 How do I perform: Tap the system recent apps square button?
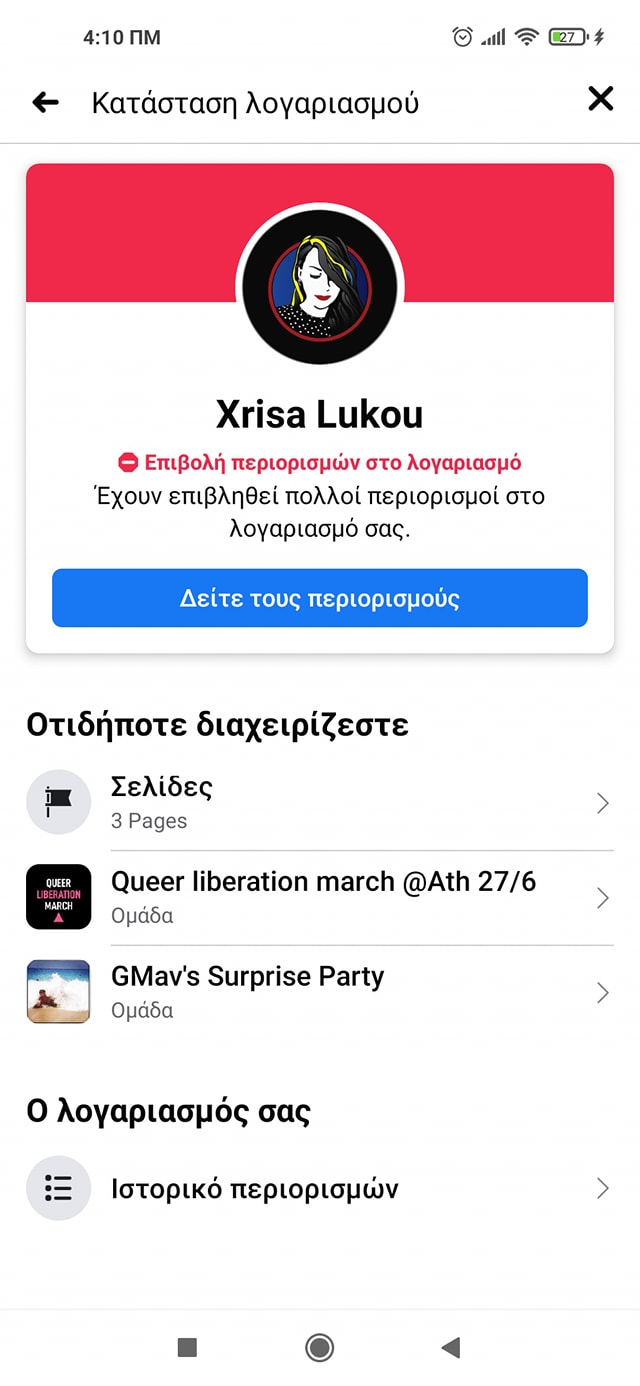tap(187, 1348)
